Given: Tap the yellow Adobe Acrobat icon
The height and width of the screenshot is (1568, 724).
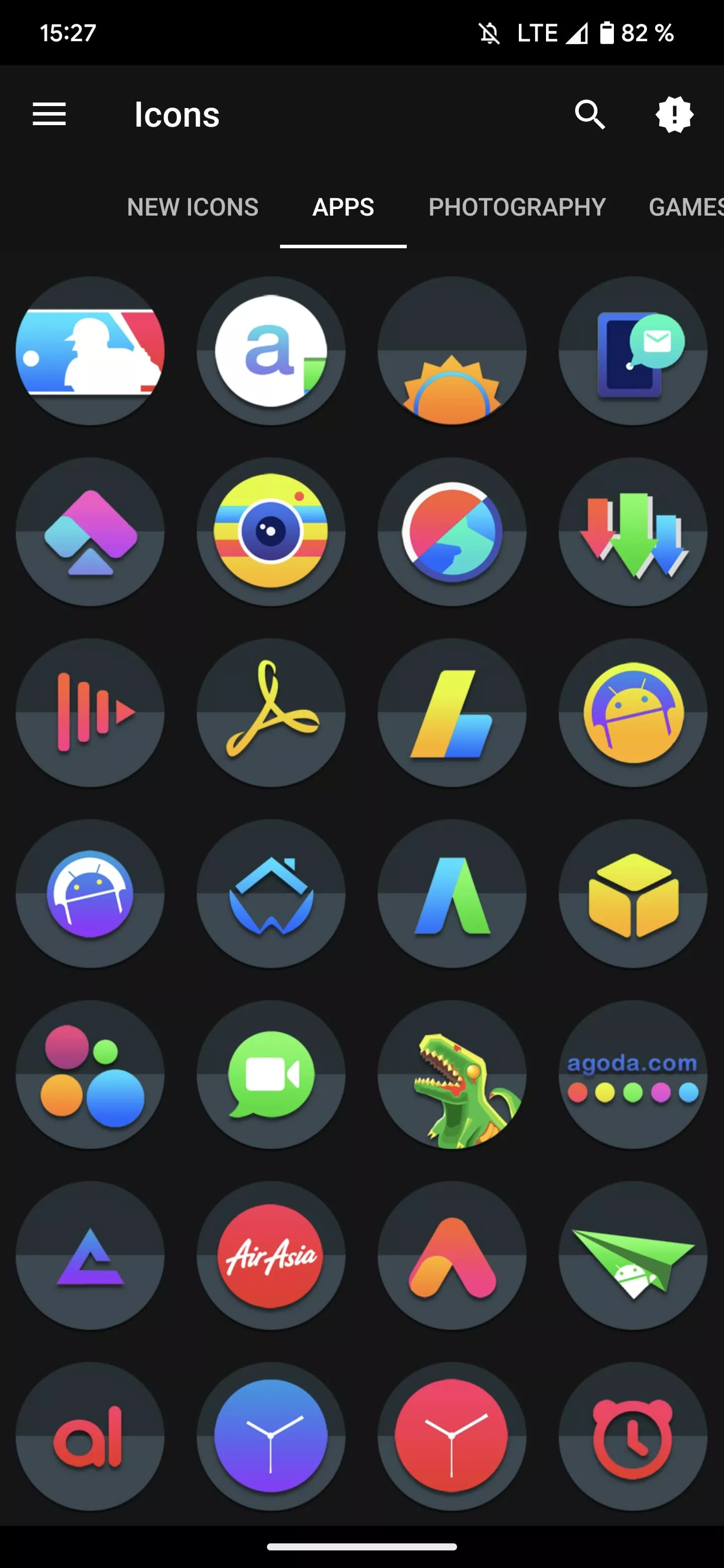Looking at the screenshot, I should [271, 712].
